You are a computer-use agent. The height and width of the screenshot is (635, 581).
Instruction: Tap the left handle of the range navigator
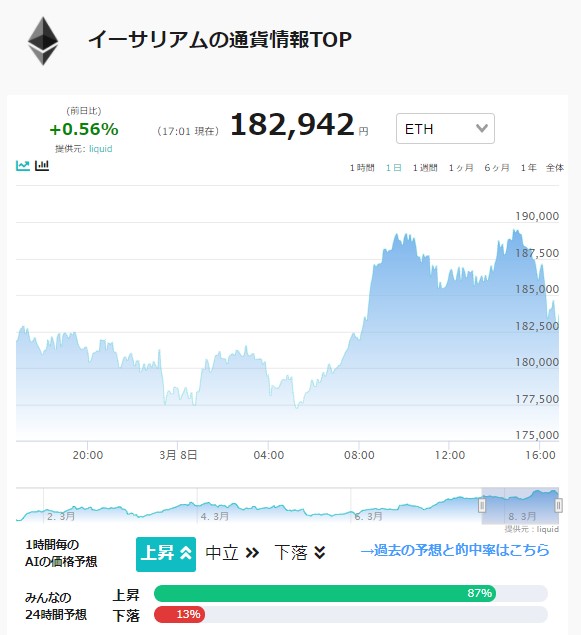coord(482,505)
